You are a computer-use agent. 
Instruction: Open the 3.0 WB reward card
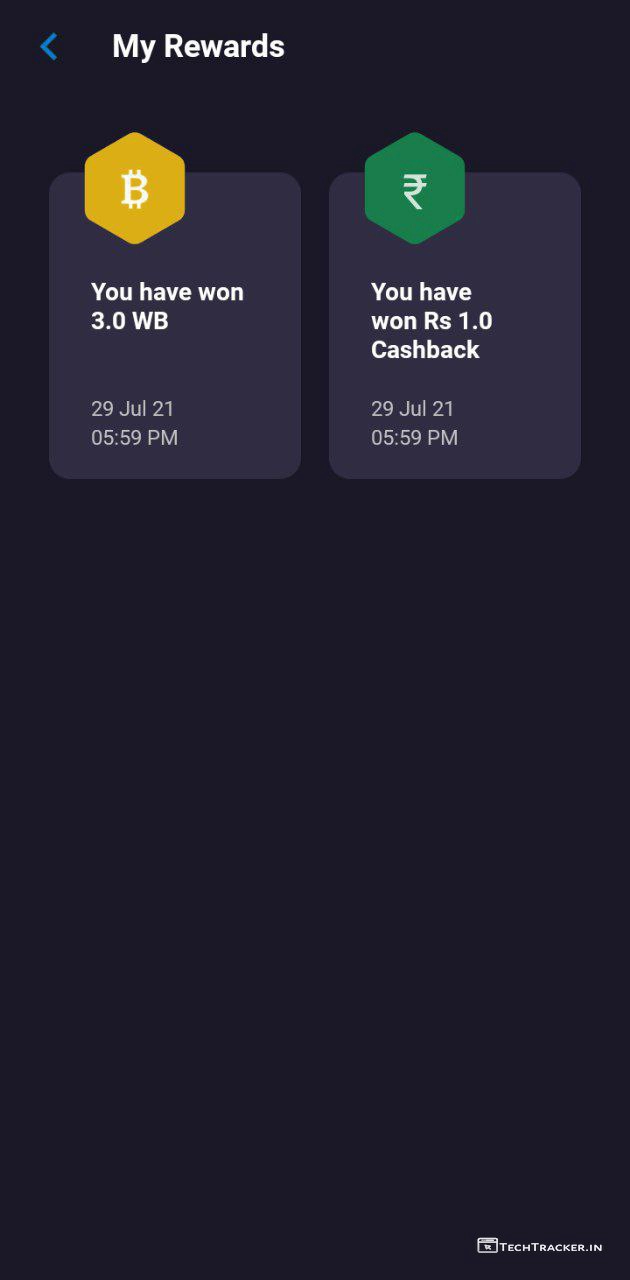(175, 330)
